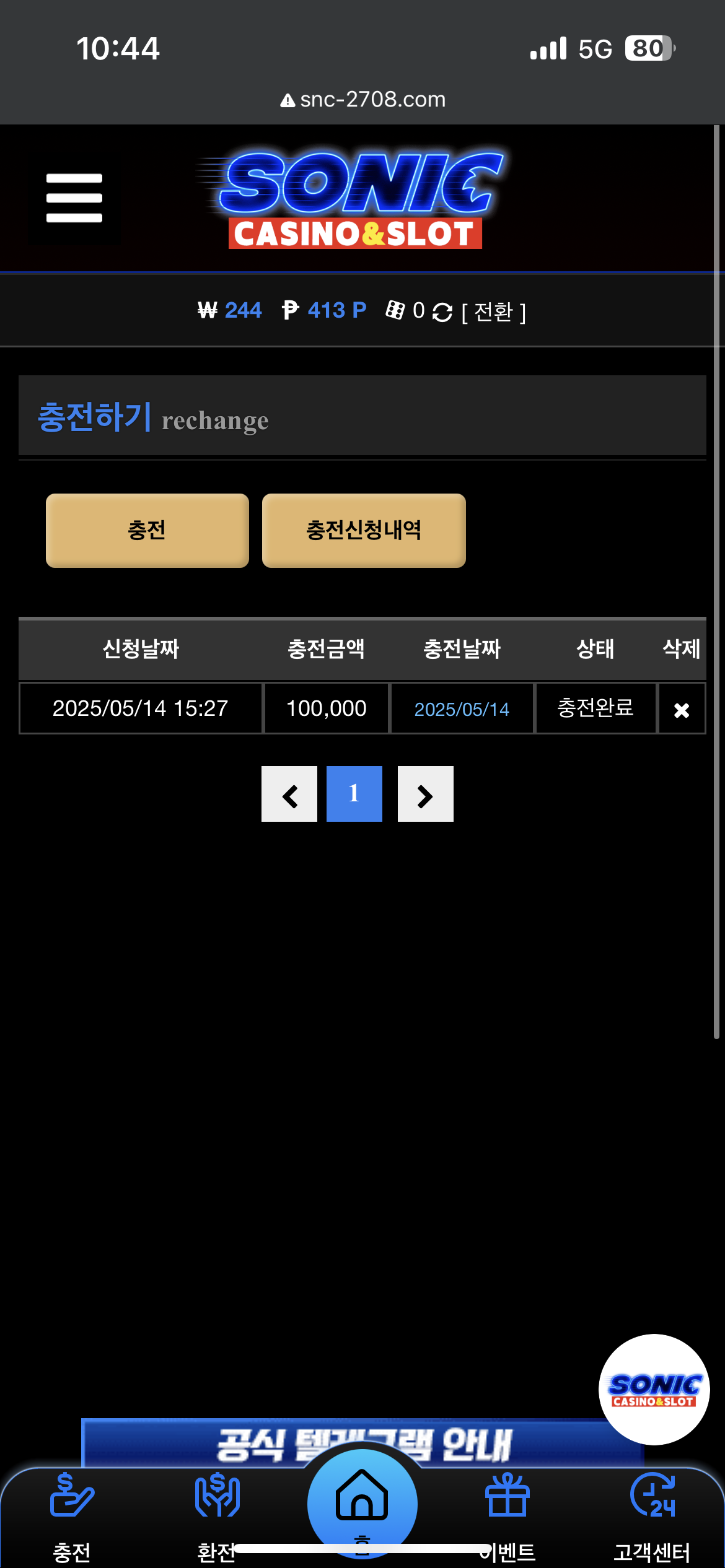Open the 이벤트 bottom tab
This screenshot has width=725, height=1568.
[x=507, y=1511]
